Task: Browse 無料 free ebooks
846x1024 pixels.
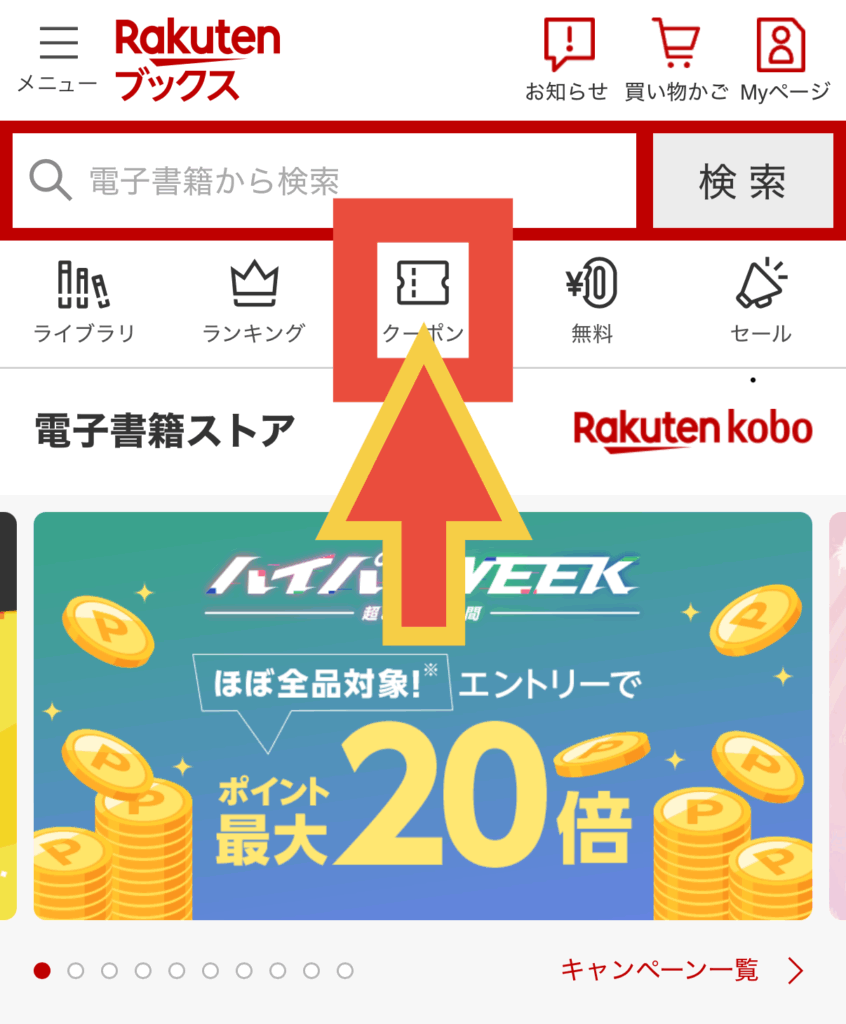Action: click(592, 302)
